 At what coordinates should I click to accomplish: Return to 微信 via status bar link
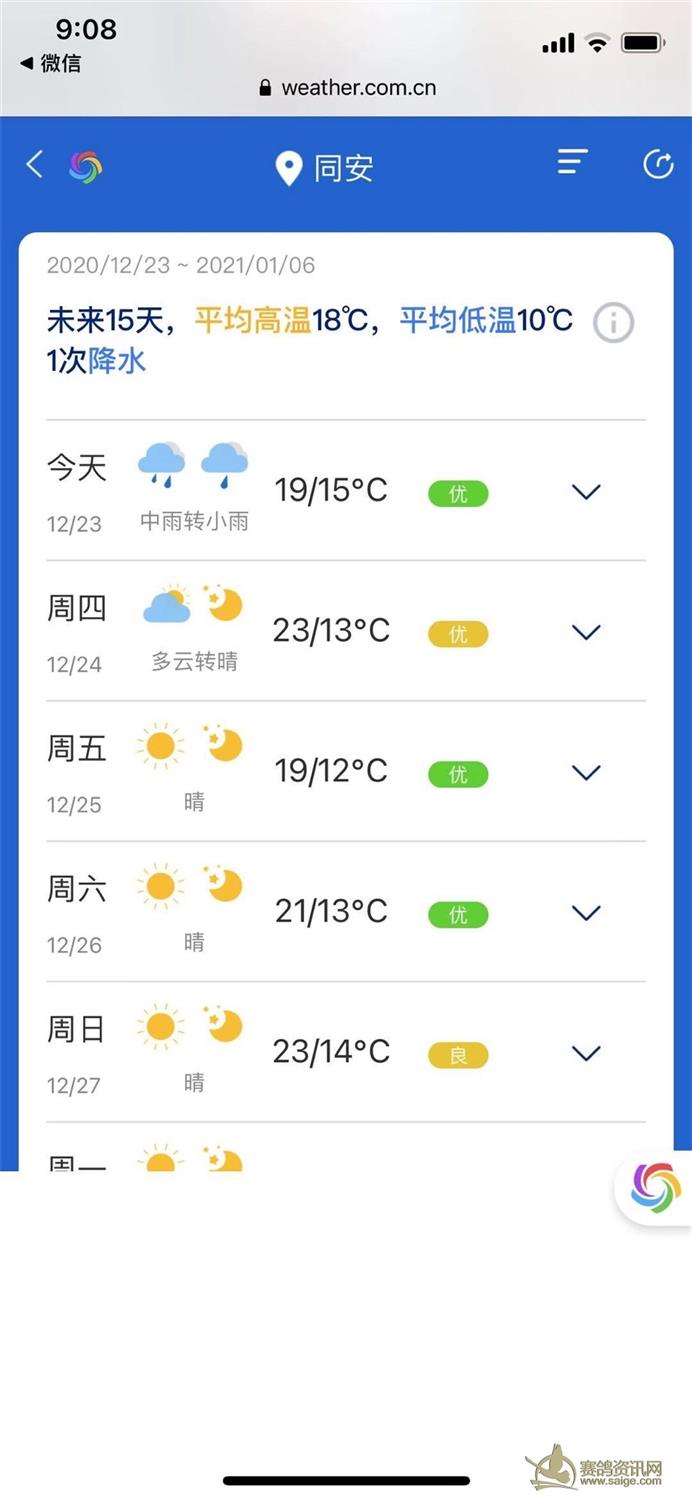point(50,64)
